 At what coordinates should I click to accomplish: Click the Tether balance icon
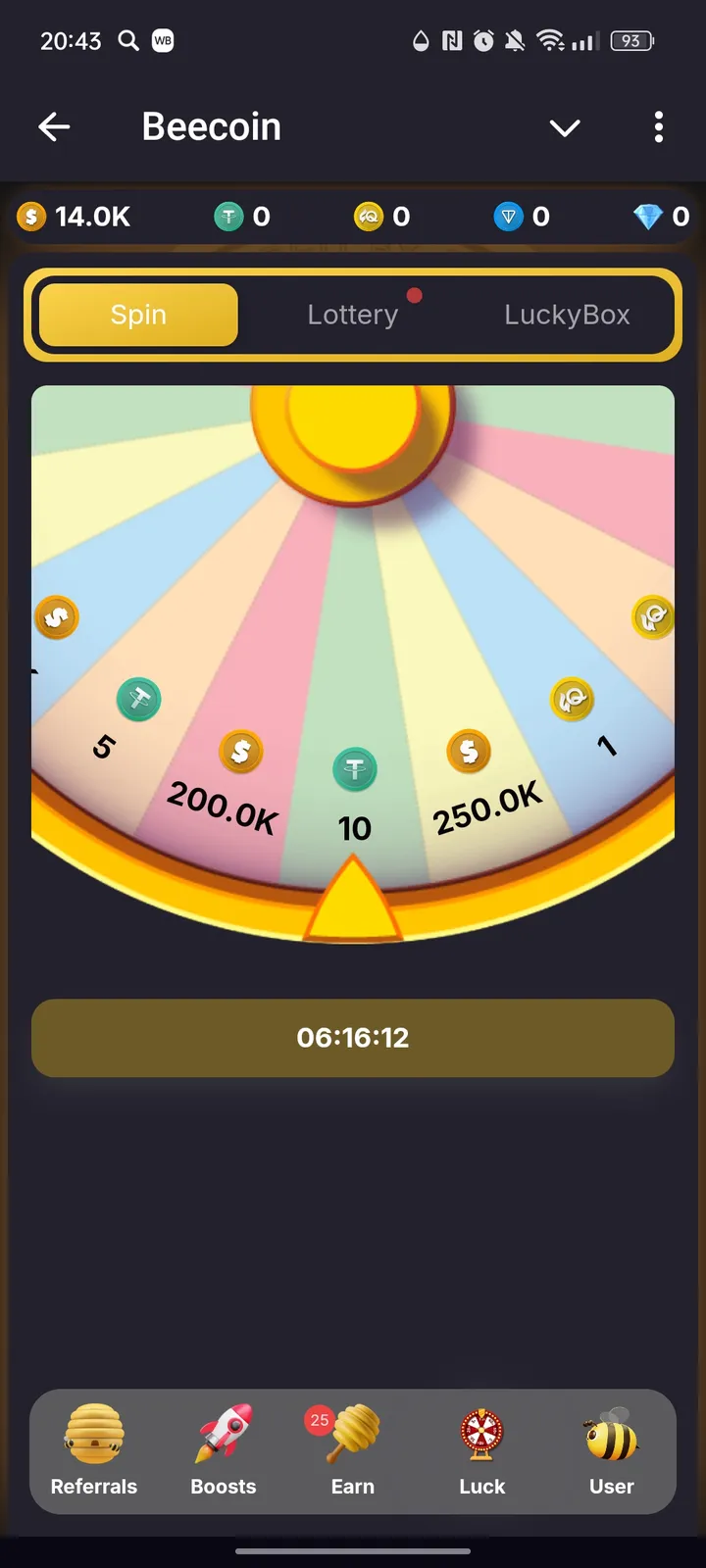tap(229, 217)
